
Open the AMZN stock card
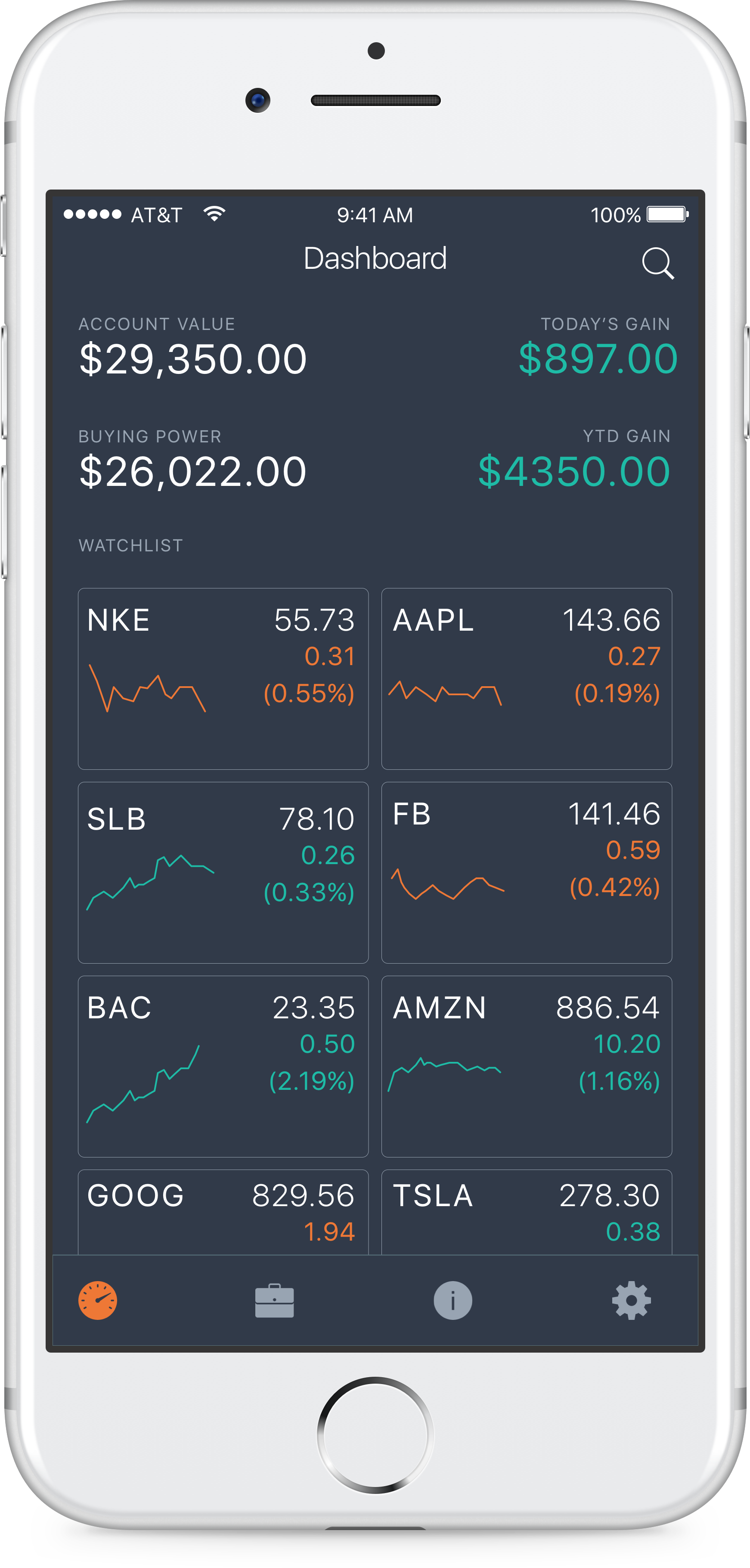tap(526, 1066)
